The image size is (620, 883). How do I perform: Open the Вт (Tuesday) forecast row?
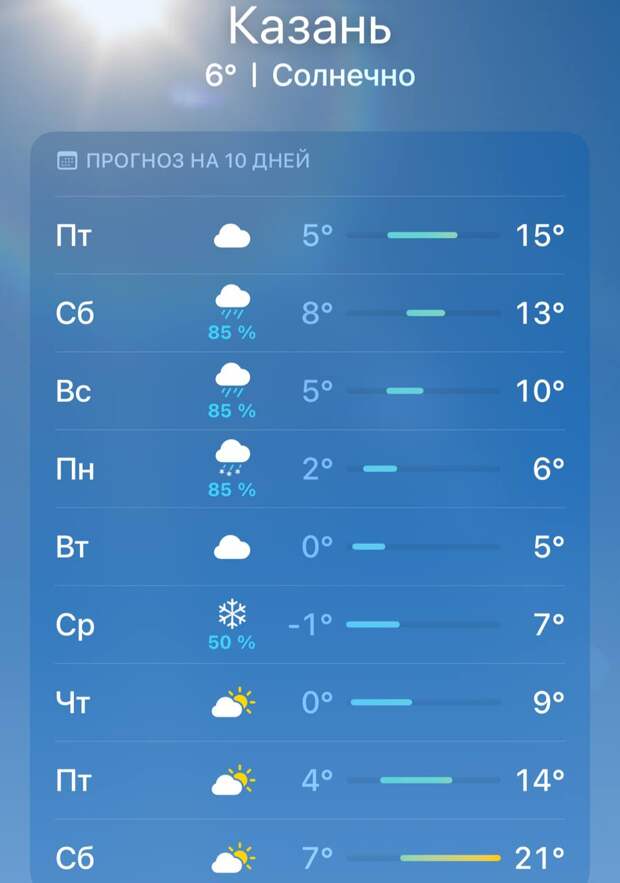[x=310, y=546]
